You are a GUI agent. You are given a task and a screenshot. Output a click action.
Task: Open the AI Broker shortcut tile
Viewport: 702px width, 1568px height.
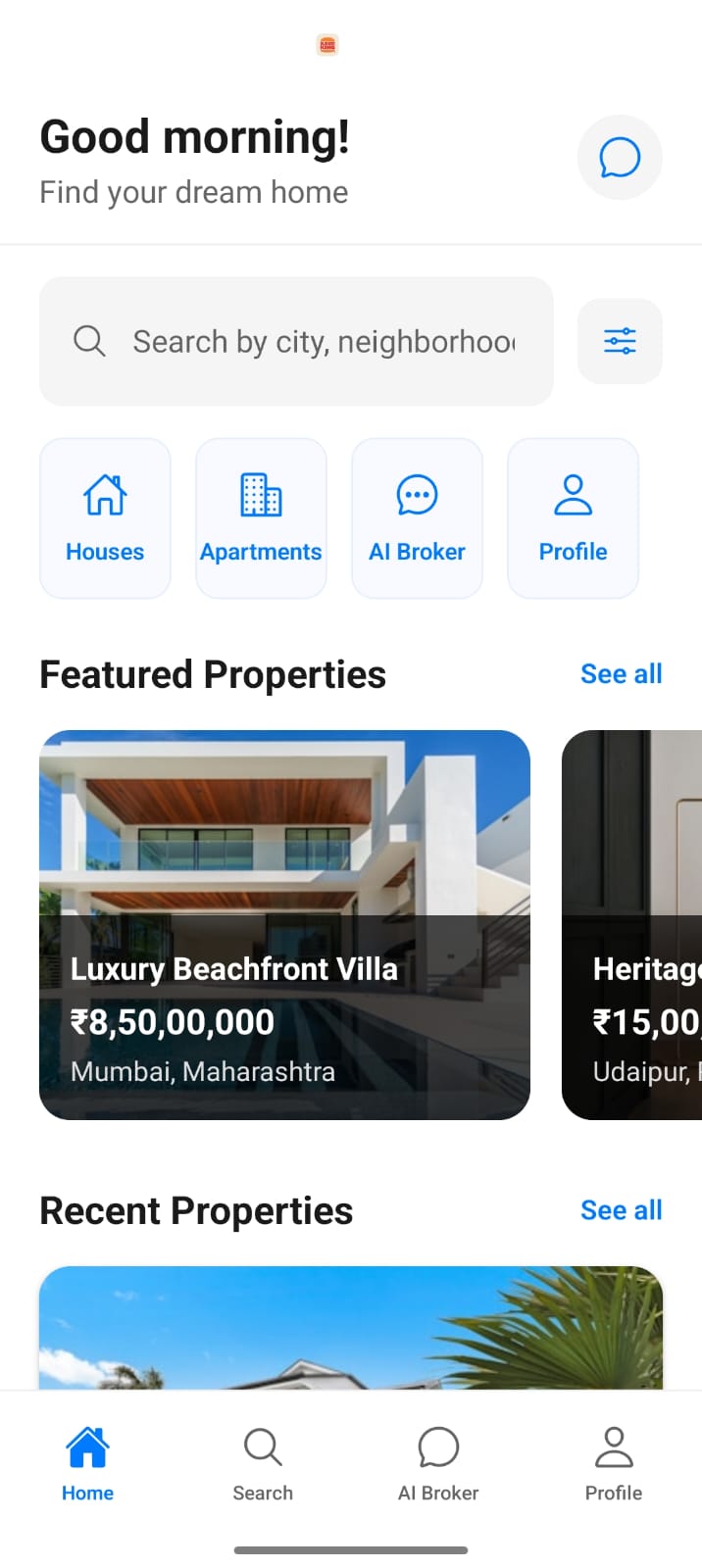pyautogui.click(x=417, y=517)
